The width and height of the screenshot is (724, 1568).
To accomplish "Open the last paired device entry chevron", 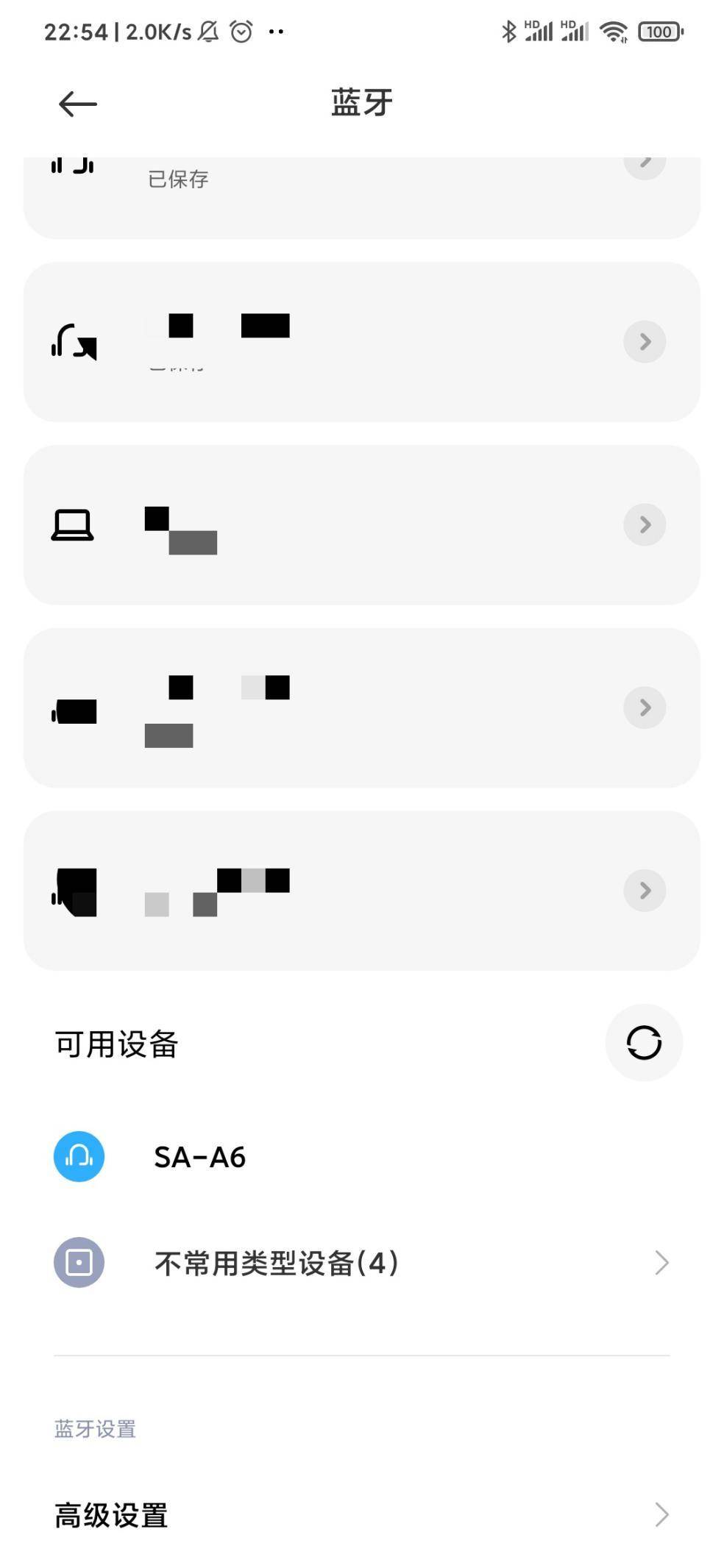I will [645, 891].
